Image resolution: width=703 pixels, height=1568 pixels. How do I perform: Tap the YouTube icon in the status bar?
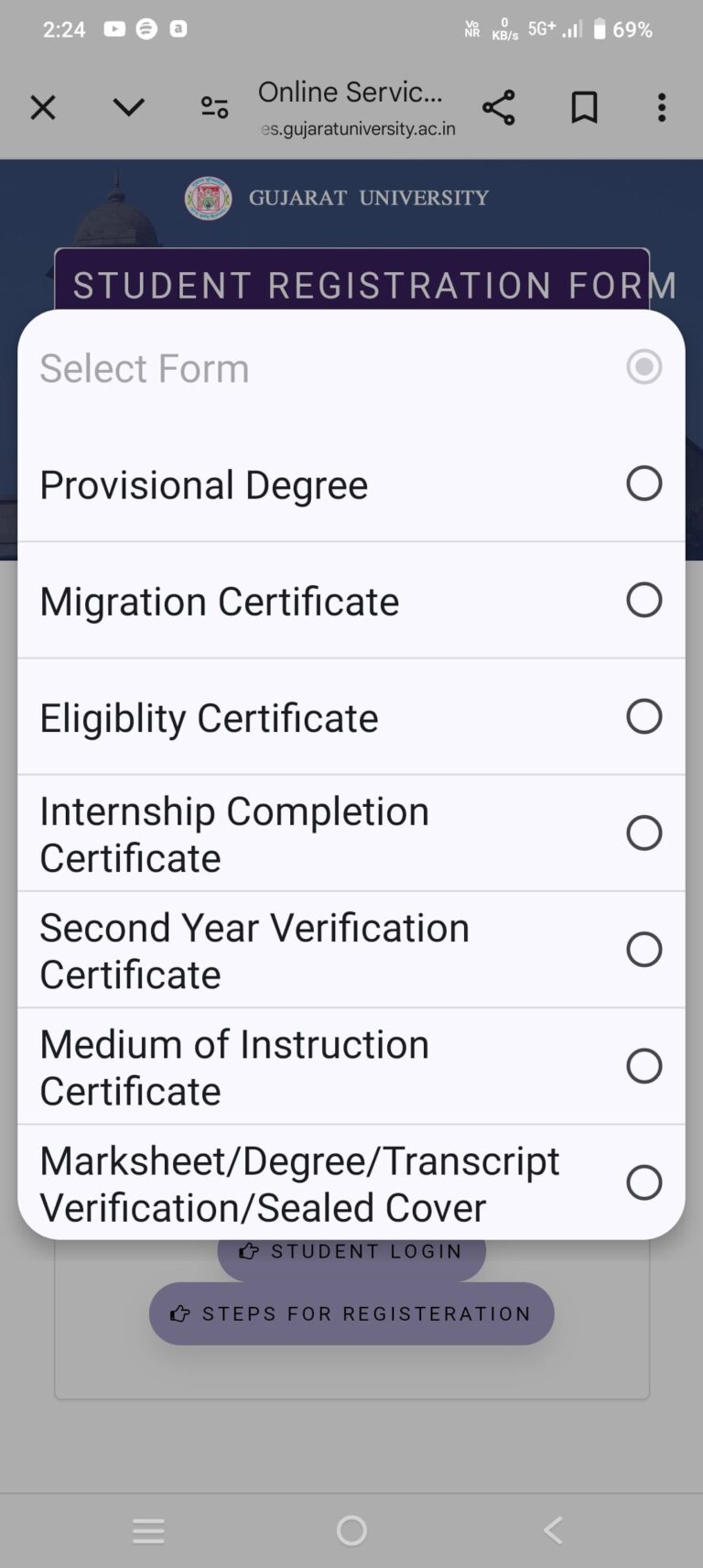coord(114,28)
